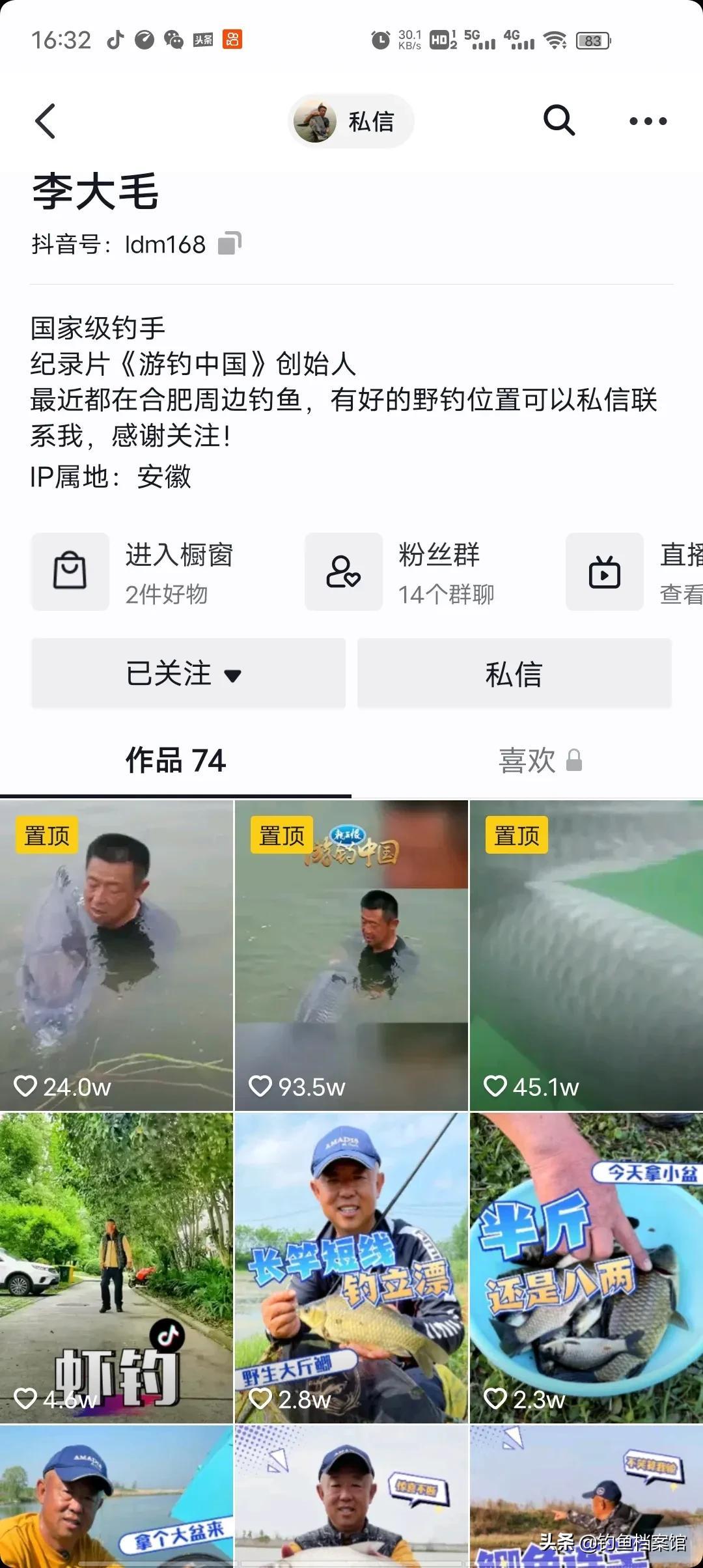Open the three-dot overflow menu
The width and height of the screenshot is (703, 1568).
648,121
